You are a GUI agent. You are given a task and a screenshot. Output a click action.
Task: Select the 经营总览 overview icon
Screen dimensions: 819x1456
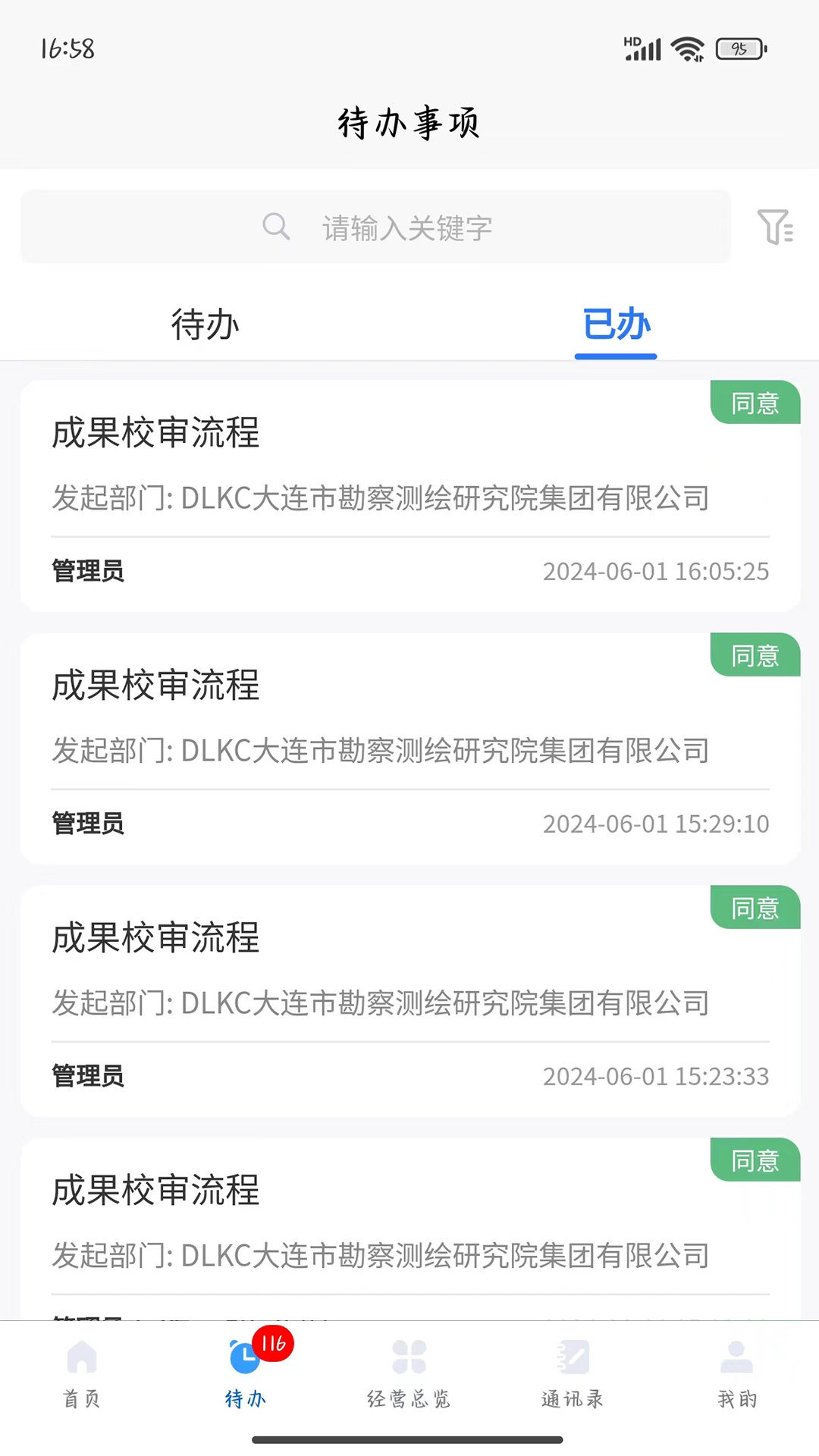[409, 1357]
